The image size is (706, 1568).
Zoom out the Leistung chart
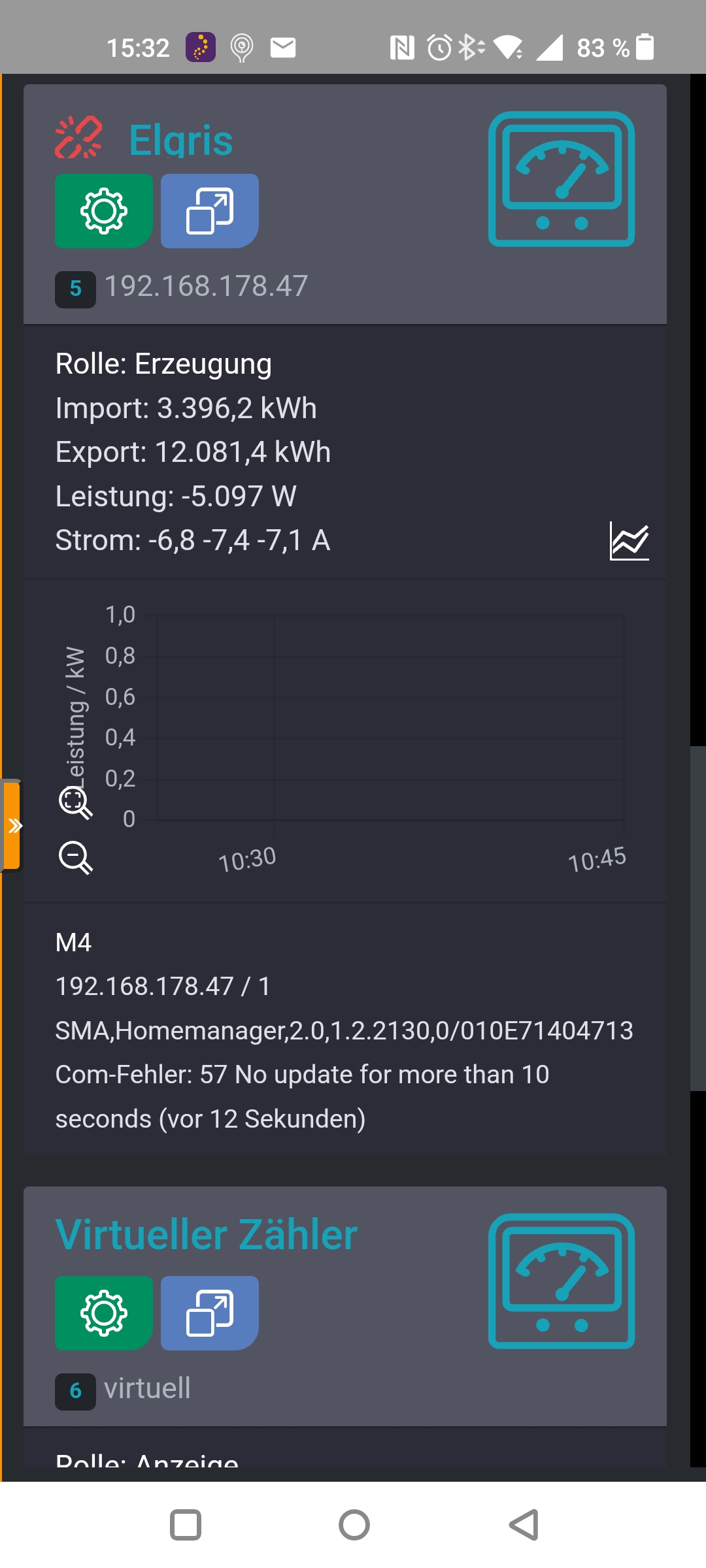75,857
